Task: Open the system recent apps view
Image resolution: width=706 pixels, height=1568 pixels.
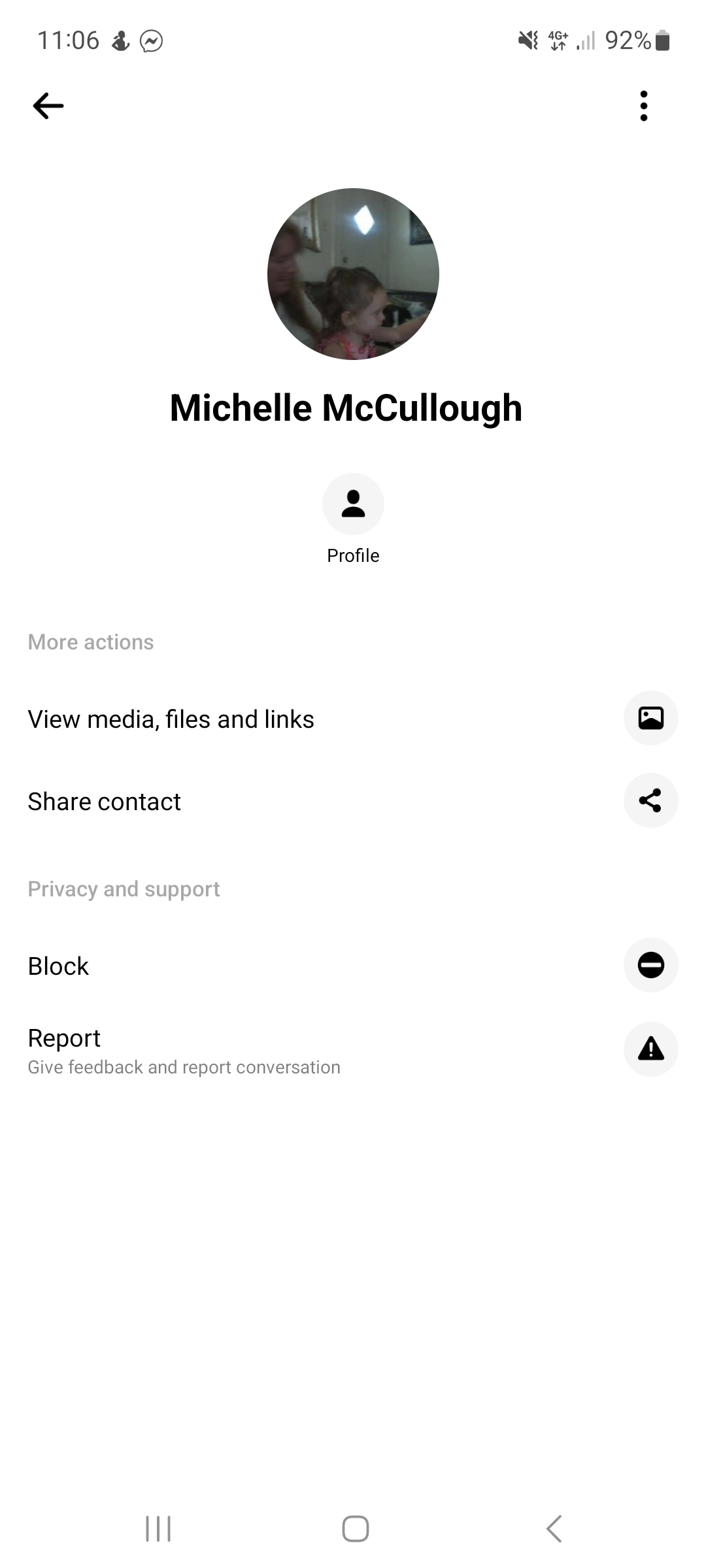Action: click(x=158, y=1529)
